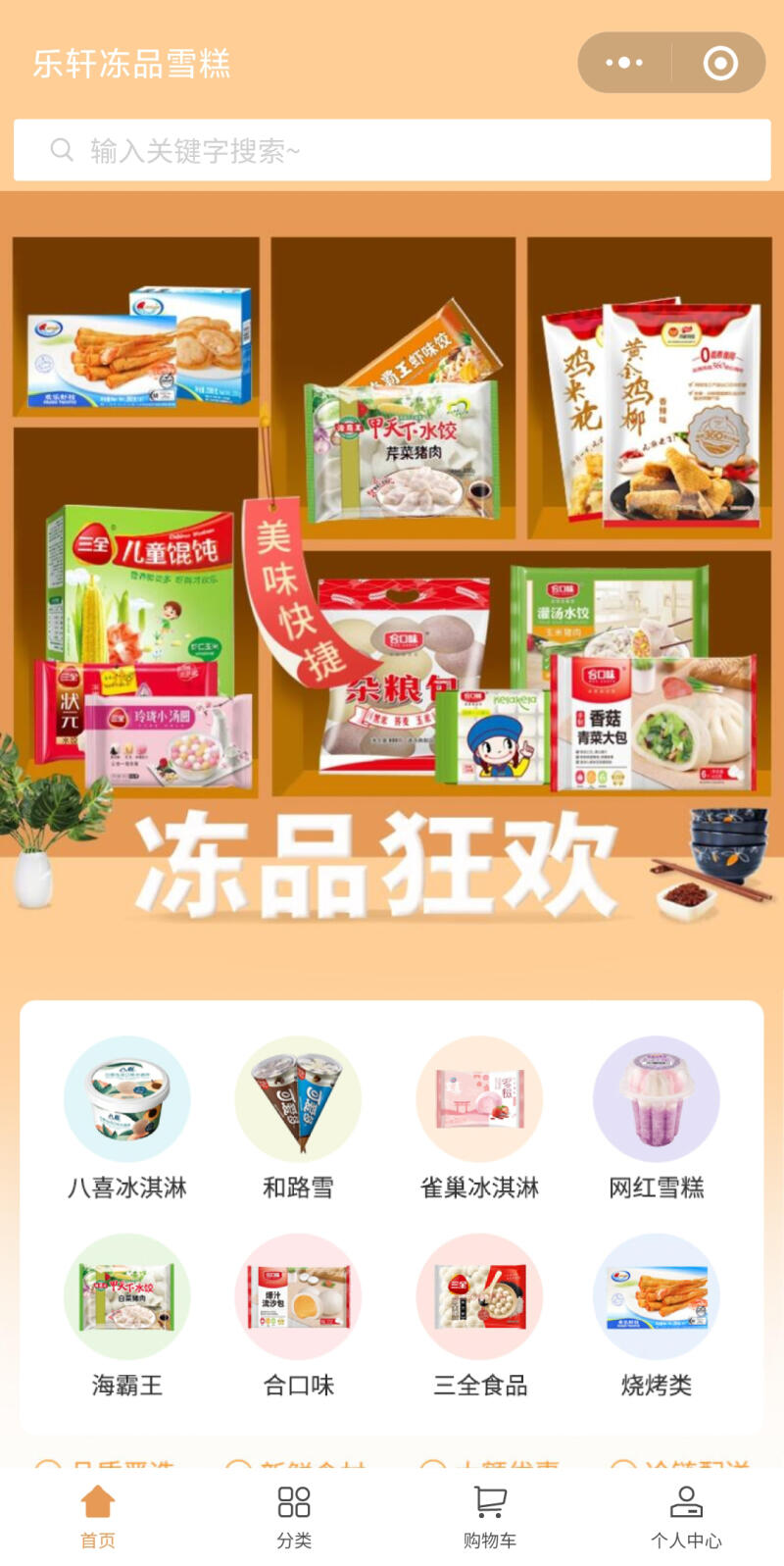Browse the 八喜冰淇淋 category

click(127, 1116)
